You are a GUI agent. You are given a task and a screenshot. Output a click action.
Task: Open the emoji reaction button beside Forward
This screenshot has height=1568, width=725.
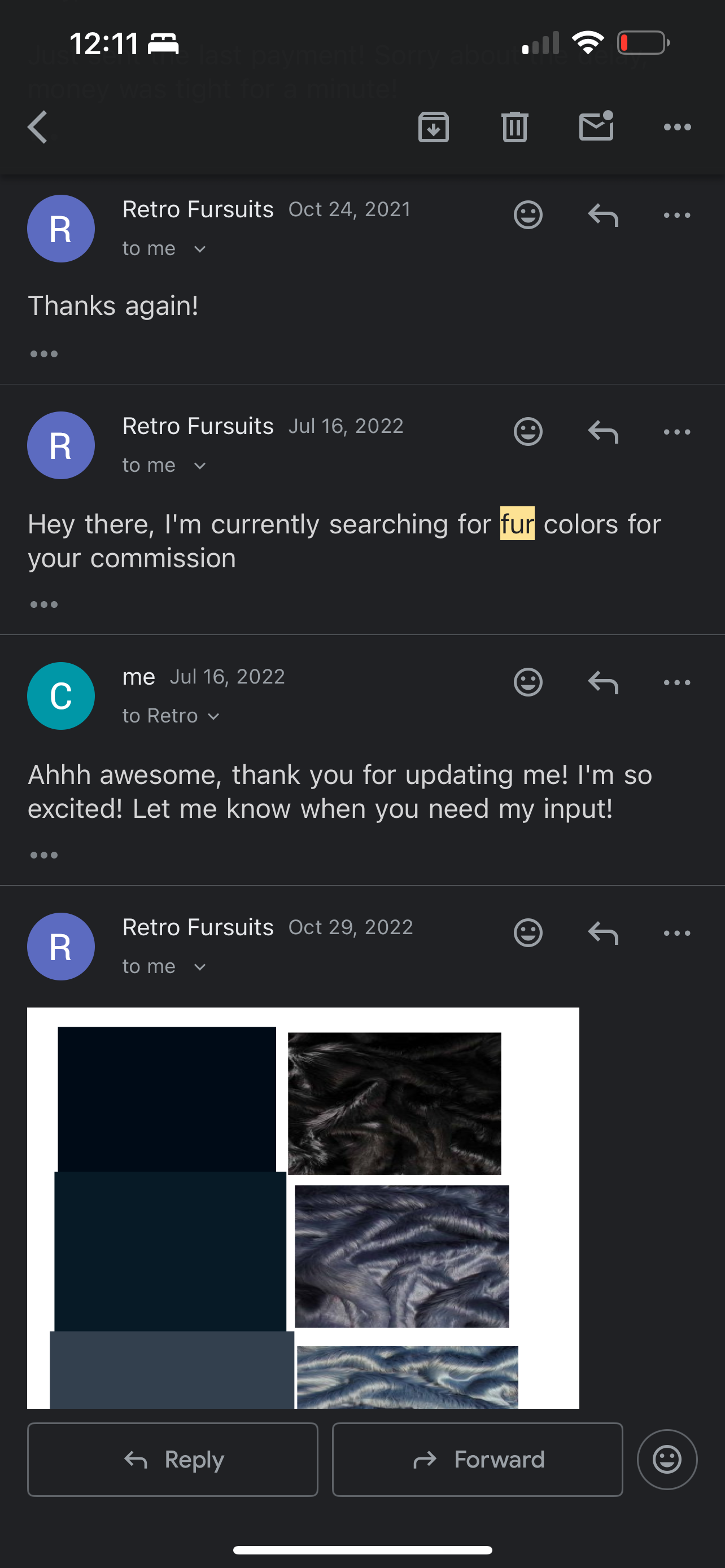tap(667, 1459)
